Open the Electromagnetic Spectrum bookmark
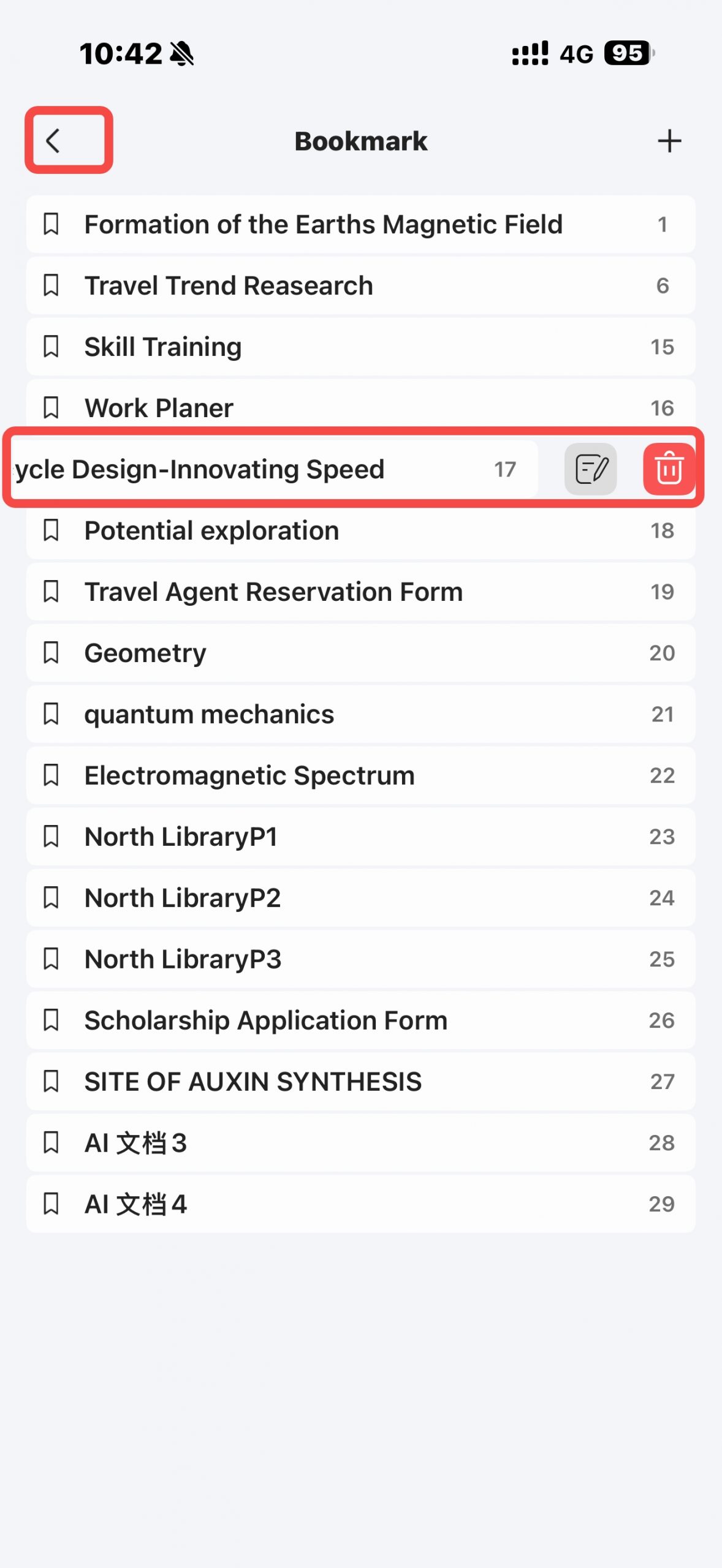This screenshot has width=722, height=1568. click(249, 775)
